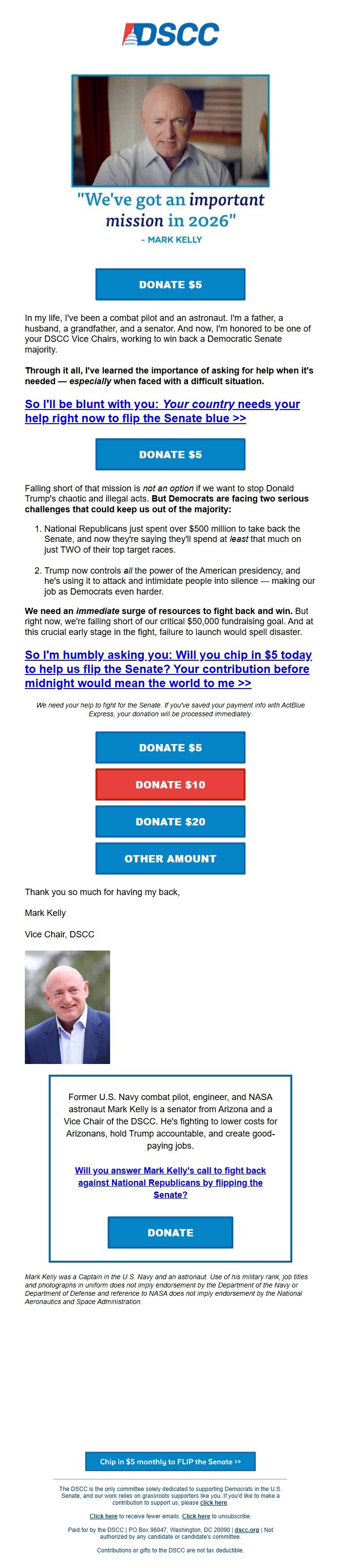Choose the Donate $20 button
Image resolution: width=341 pixels, height=1568 pixels.
click(170, 821)
